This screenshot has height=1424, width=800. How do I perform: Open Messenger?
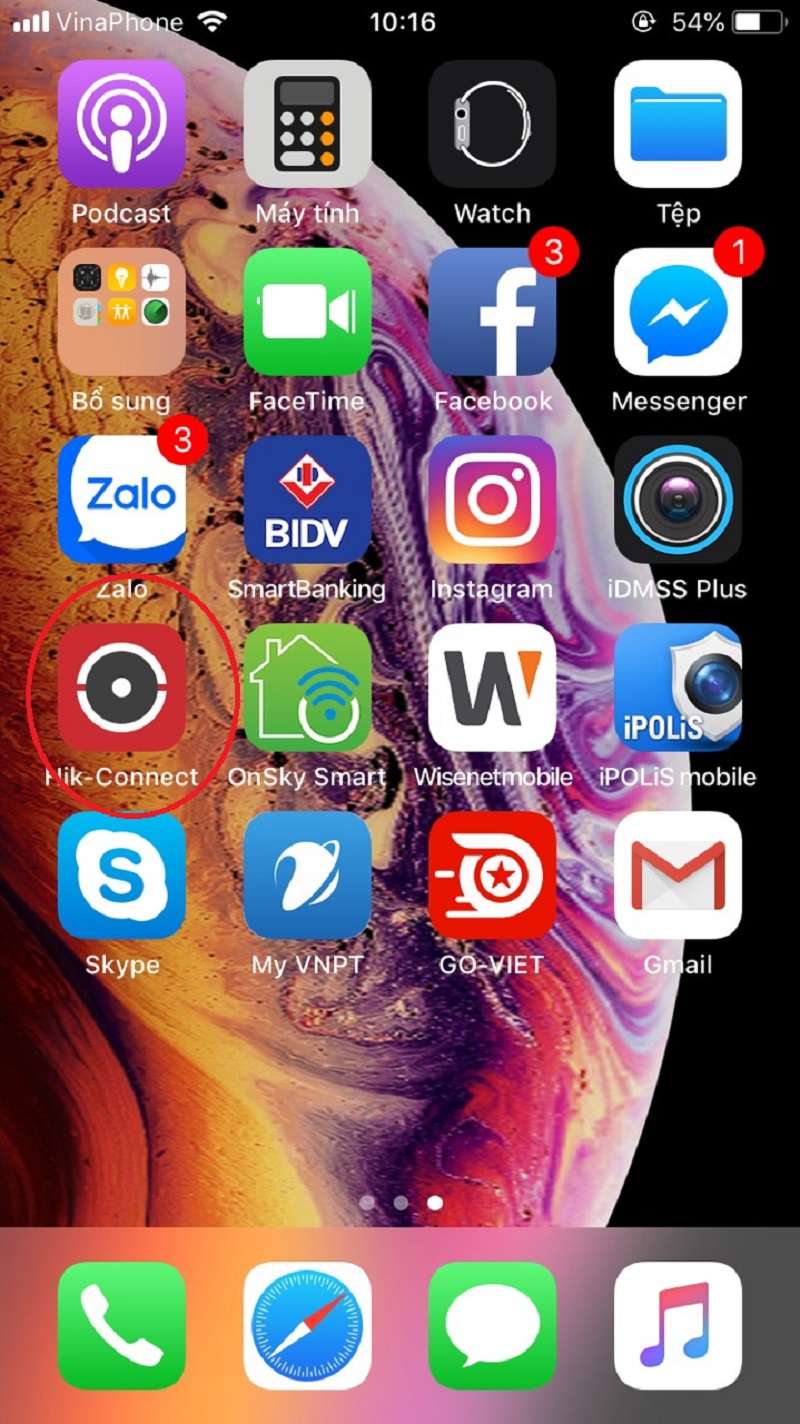[678, 312]
